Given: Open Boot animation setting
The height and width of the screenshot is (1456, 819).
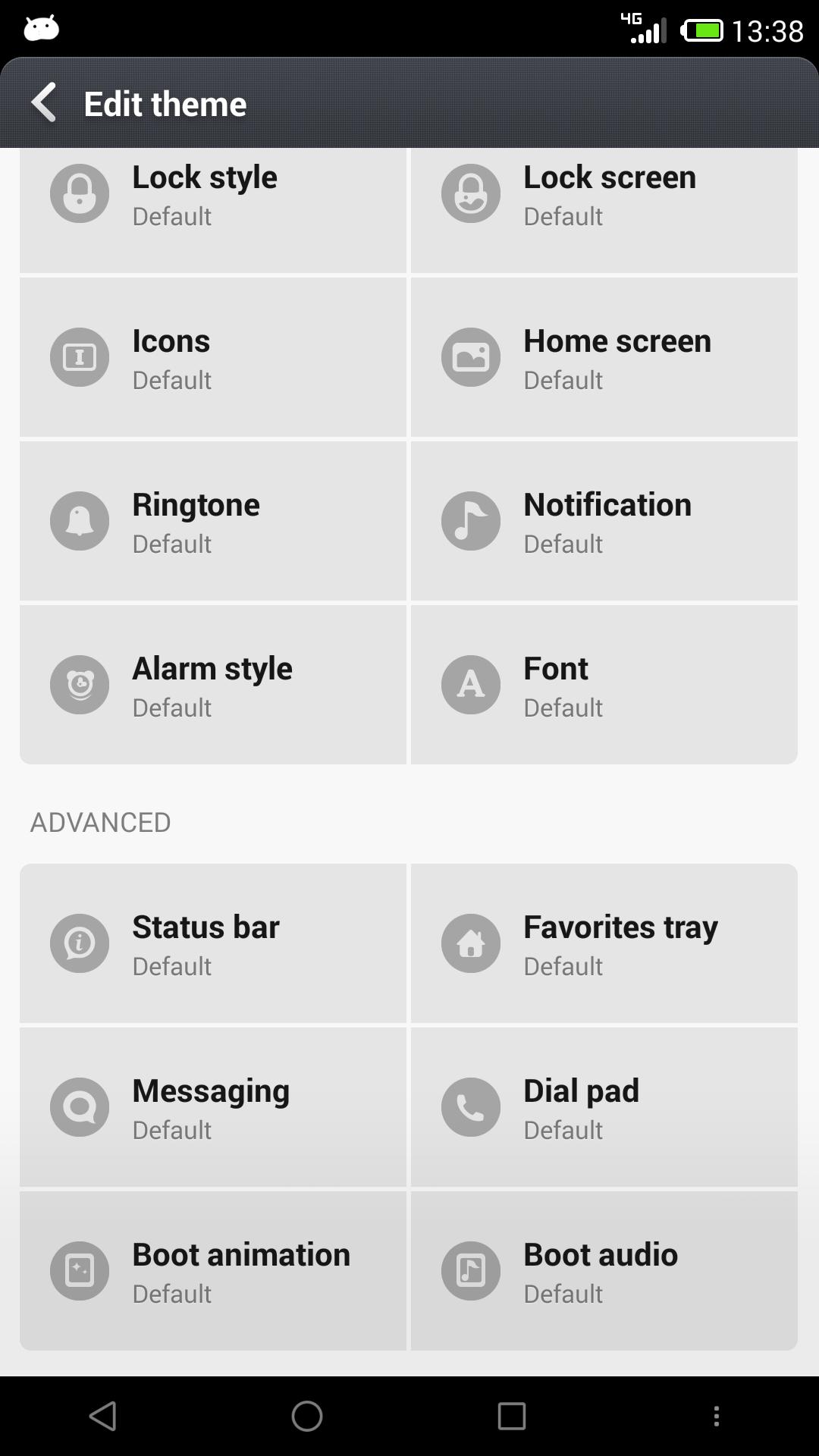Looking at the screenshot, I should (x=213, y=1271).
